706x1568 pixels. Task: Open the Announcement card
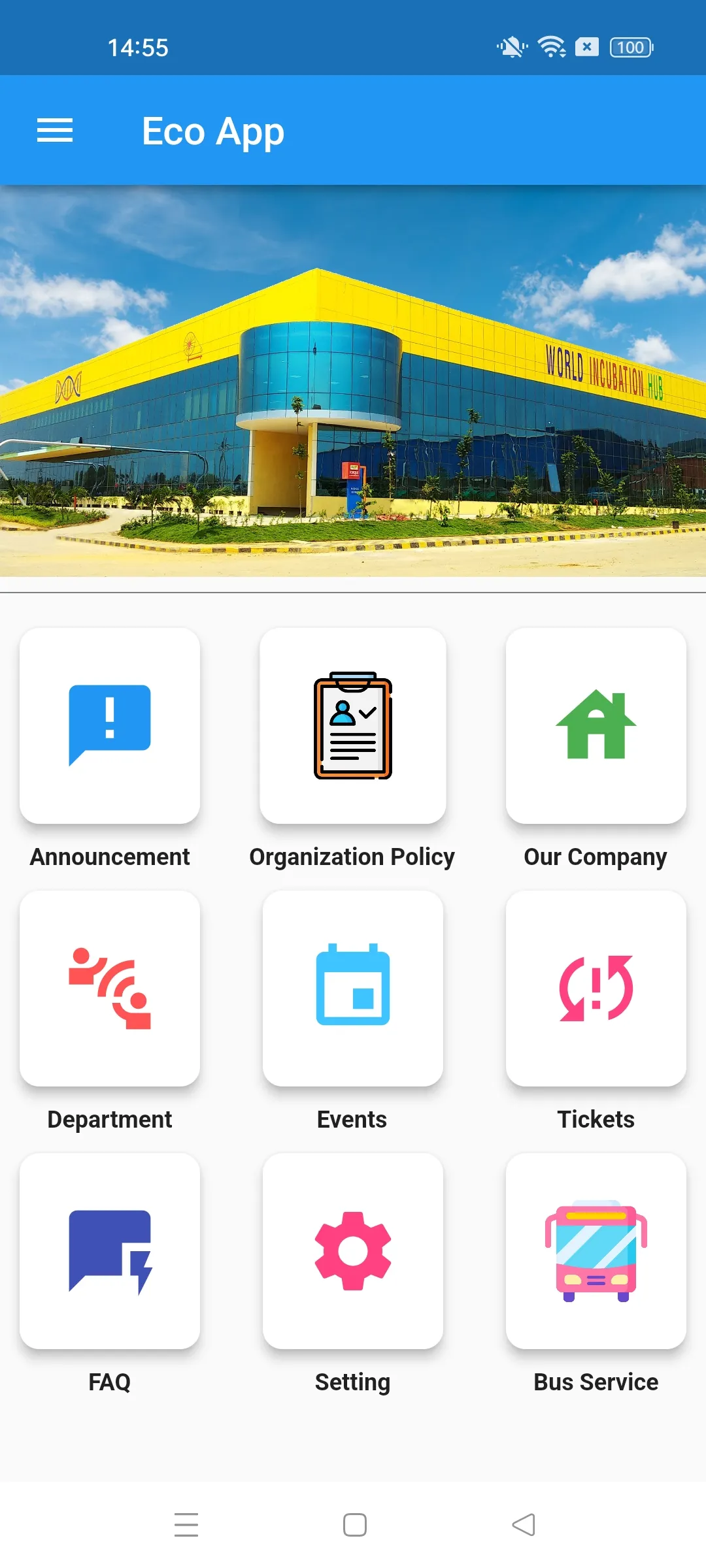[x=110, y=726]
